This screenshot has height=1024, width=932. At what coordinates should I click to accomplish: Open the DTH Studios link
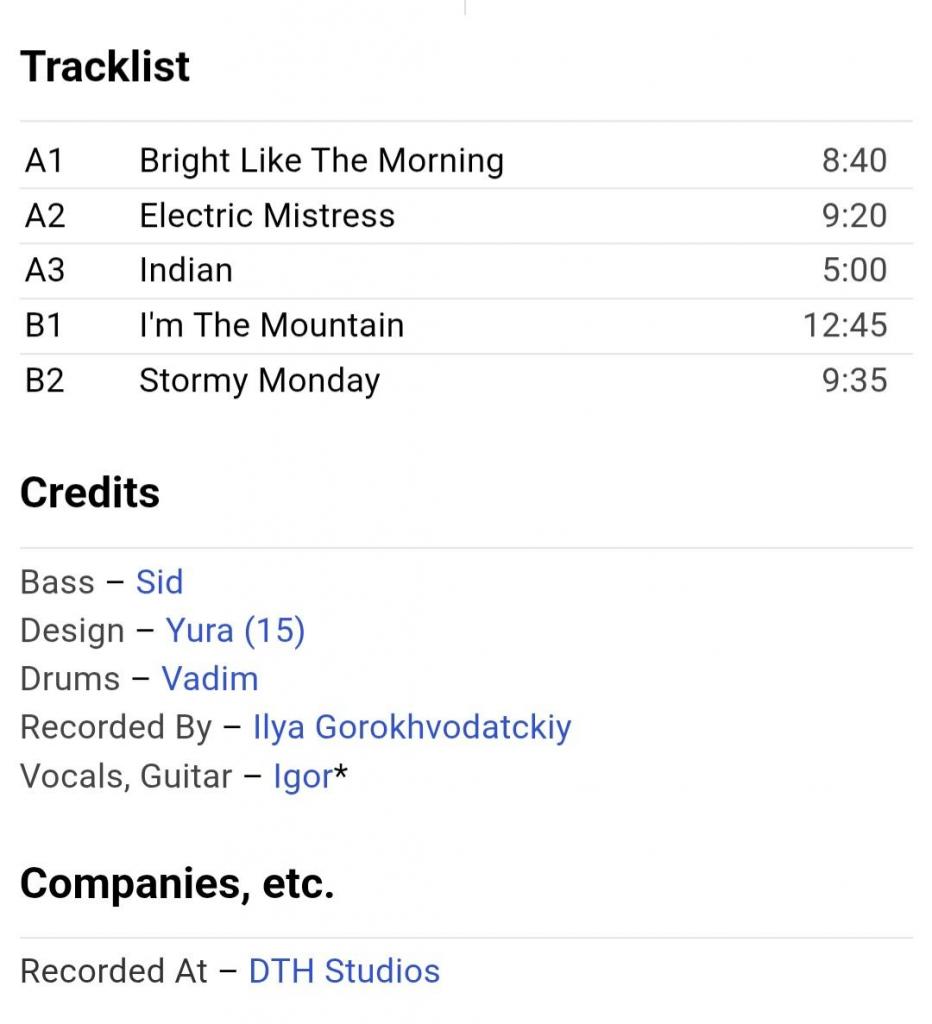(344, 971)
